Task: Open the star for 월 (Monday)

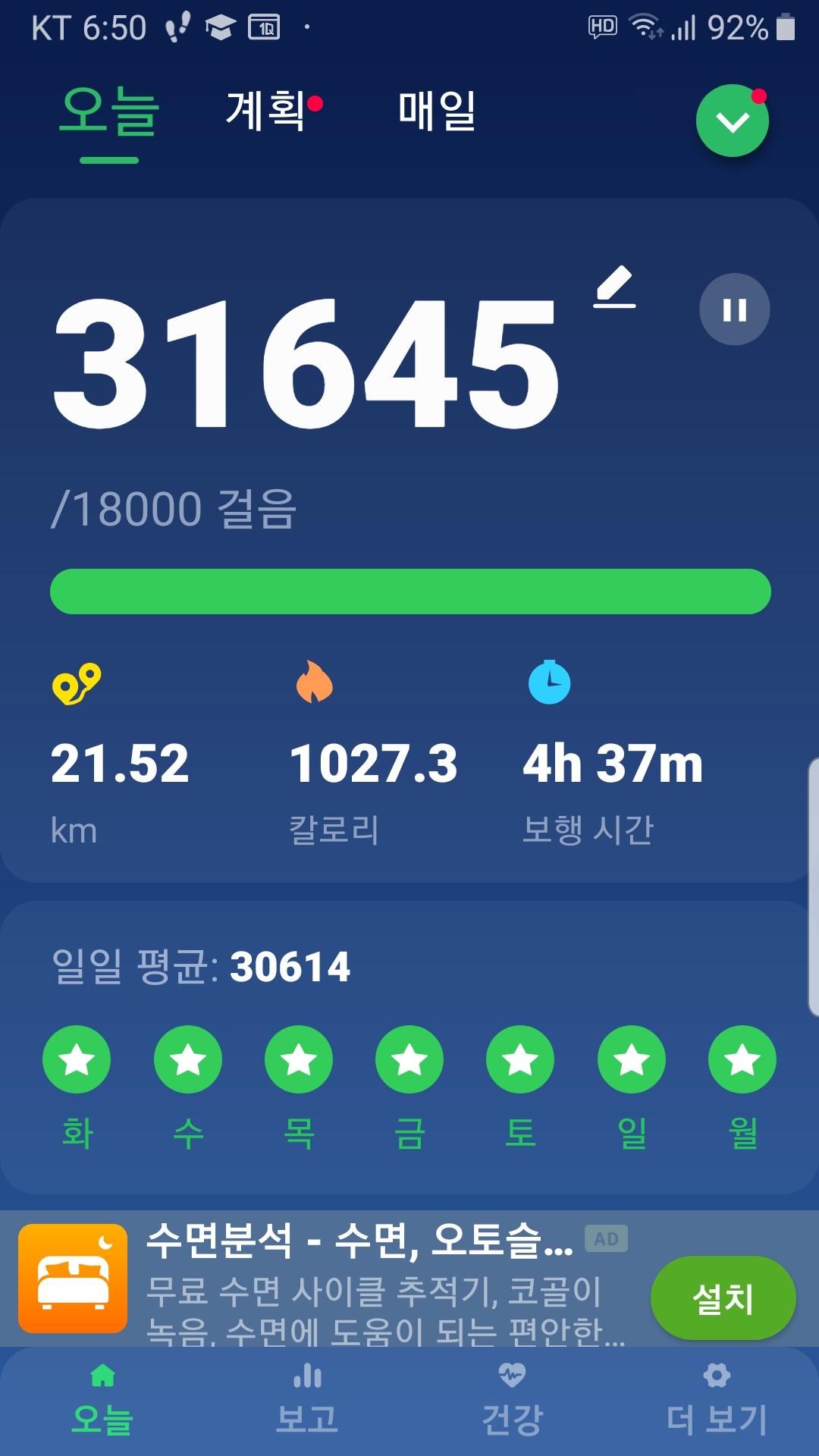Action: 742,1059
